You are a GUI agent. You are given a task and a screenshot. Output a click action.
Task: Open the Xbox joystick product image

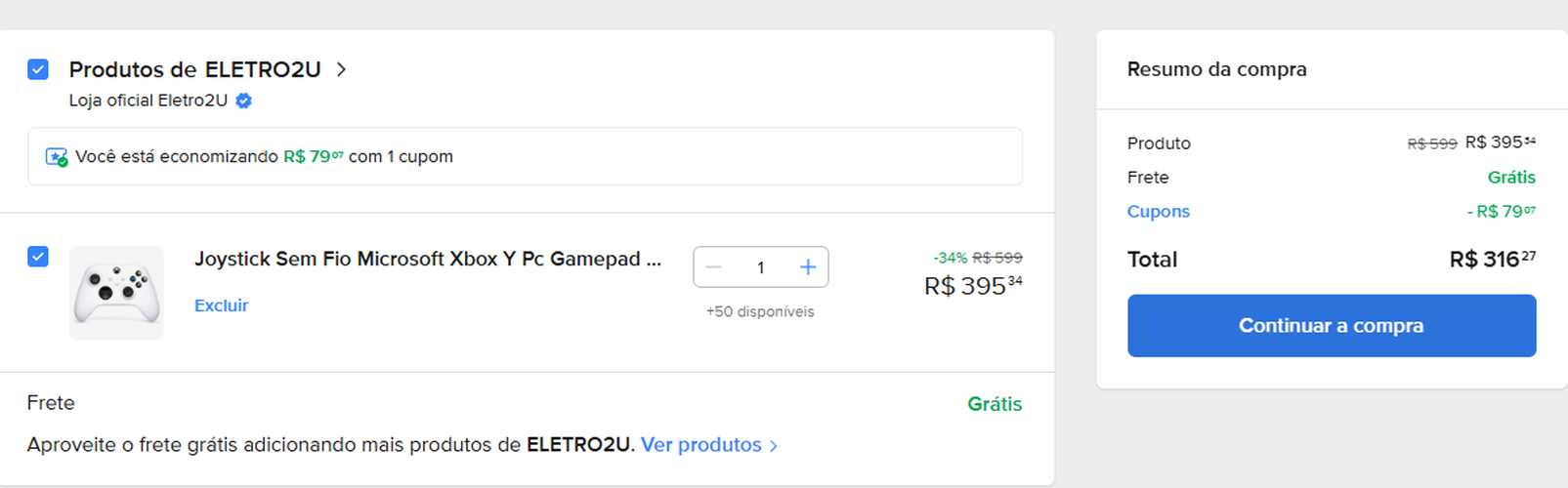point(116,293)
